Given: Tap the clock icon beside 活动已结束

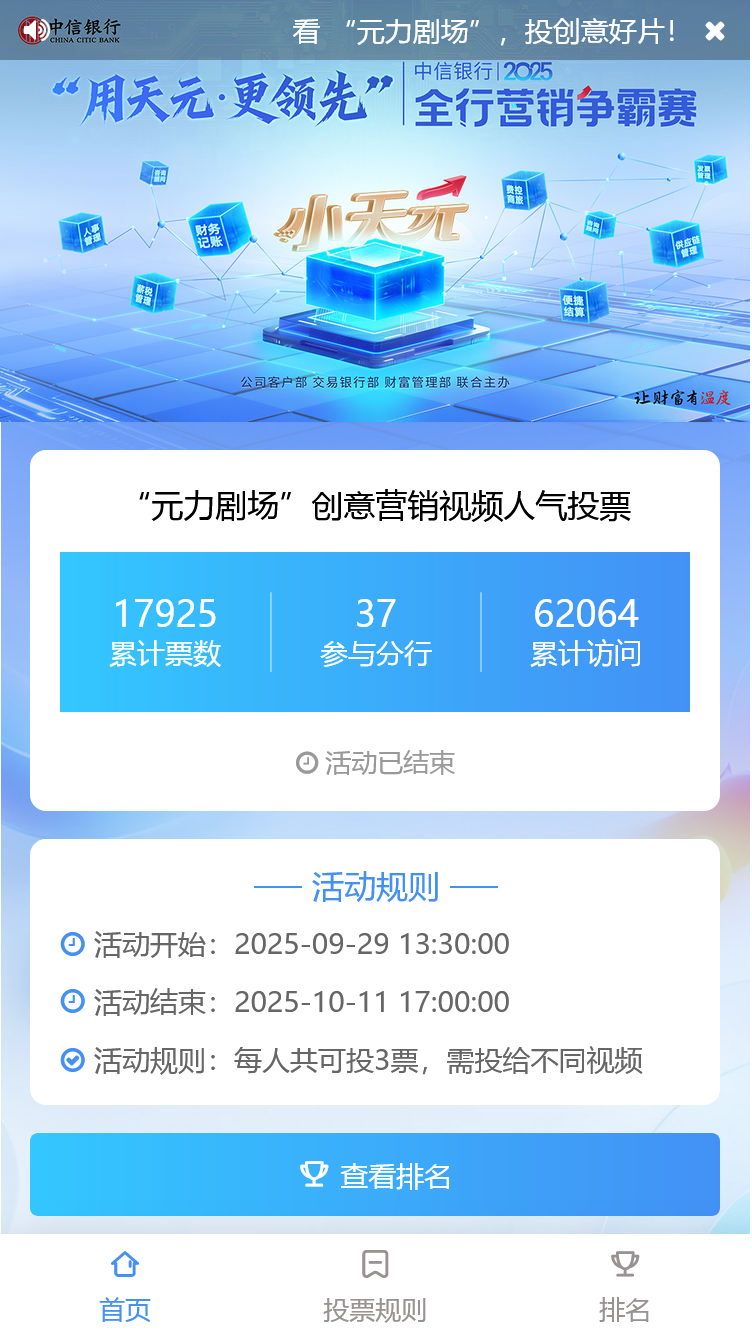Looking at the screenshot, I should pyautogui.click(x=306, y=763).
